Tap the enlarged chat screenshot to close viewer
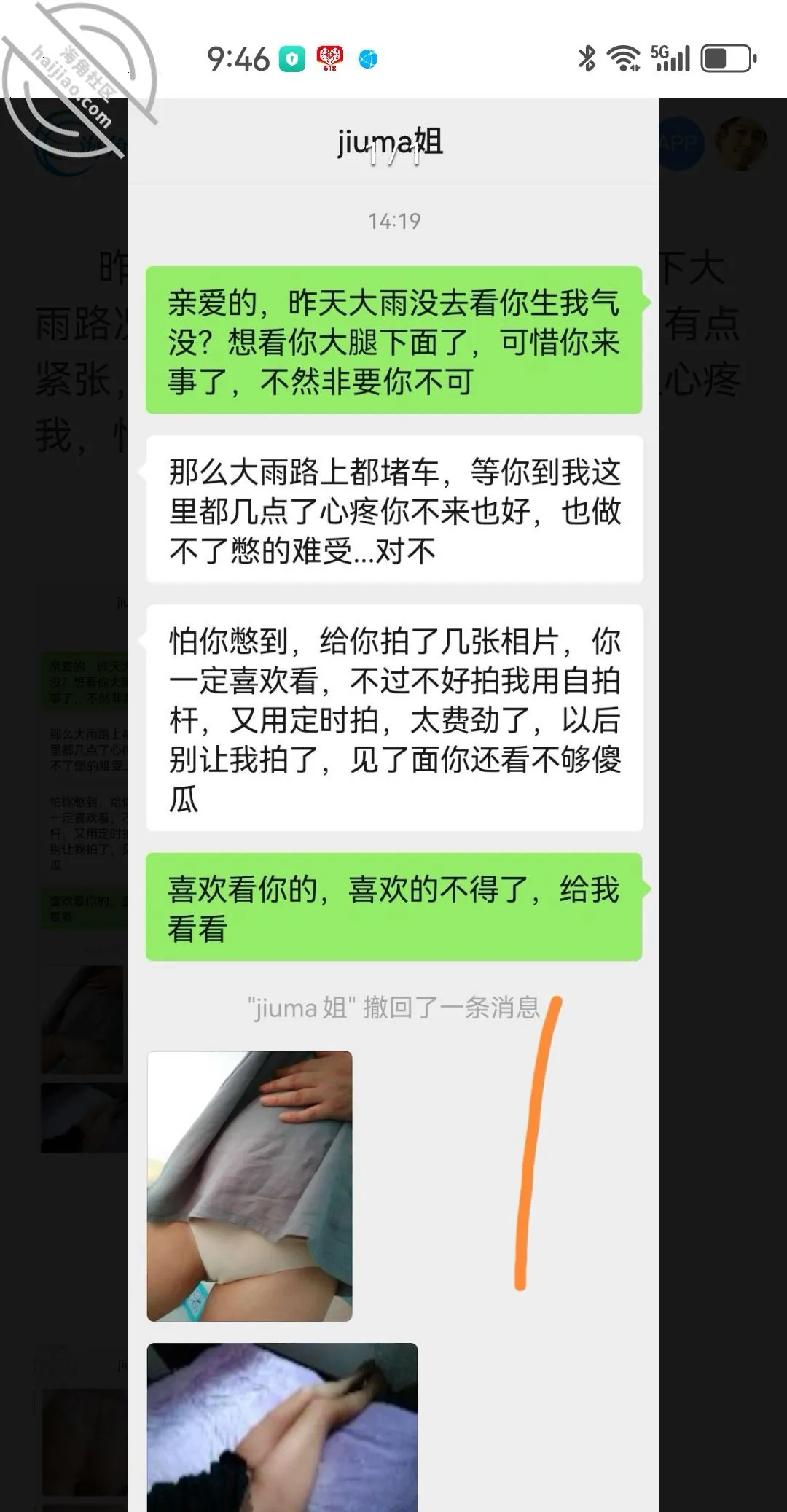 (x=393, y=805)
